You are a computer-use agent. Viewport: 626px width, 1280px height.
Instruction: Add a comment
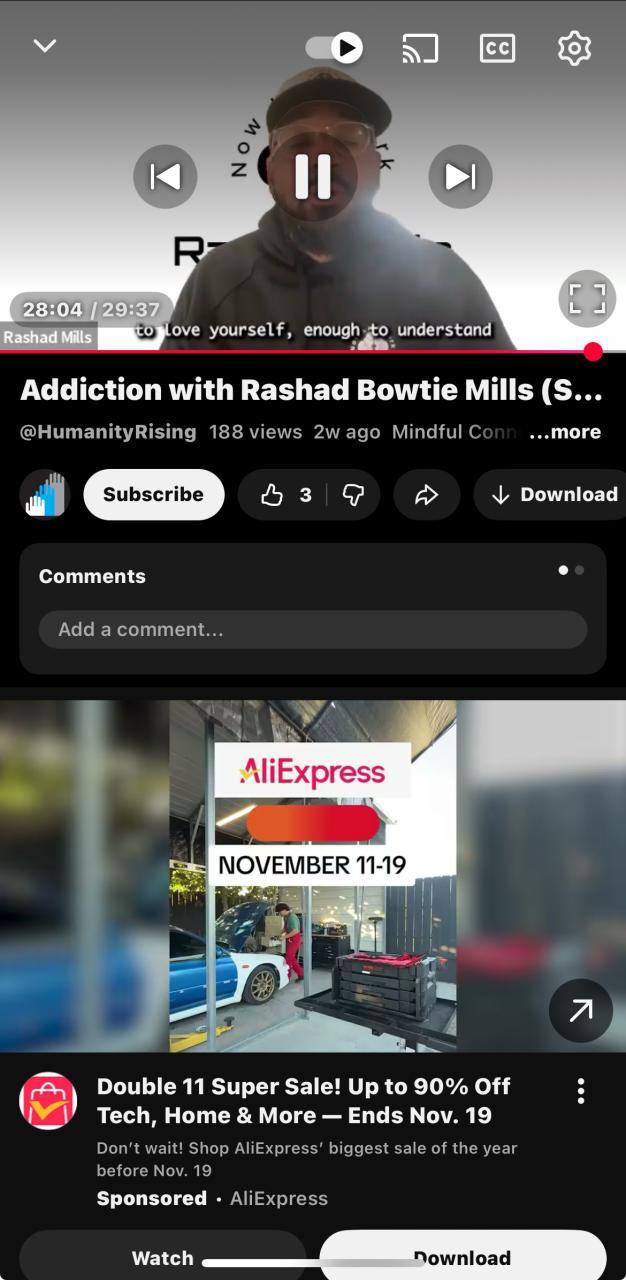click(312, 629)
